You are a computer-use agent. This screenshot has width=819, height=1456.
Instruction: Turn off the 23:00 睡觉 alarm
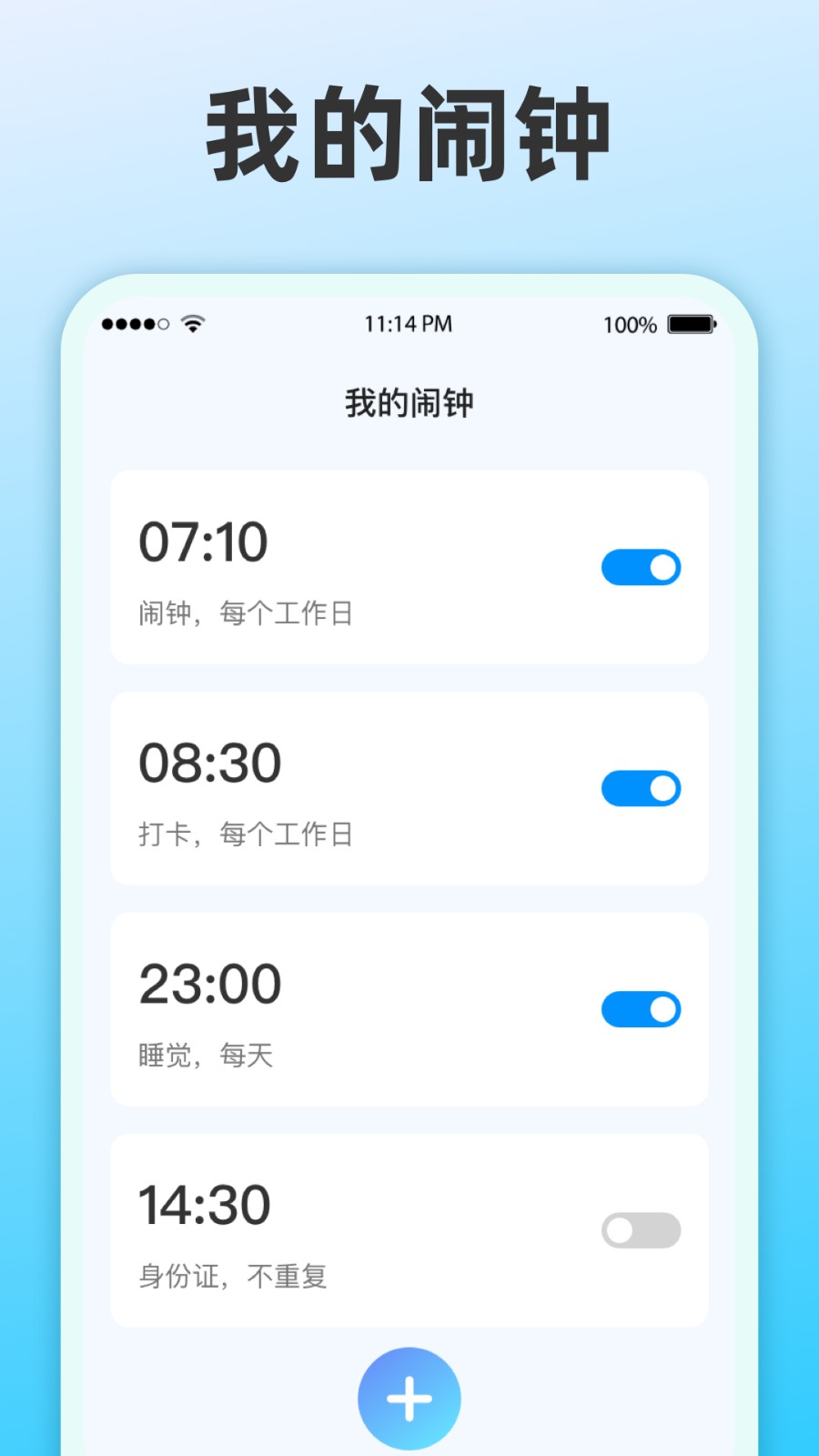(642, 1009)
